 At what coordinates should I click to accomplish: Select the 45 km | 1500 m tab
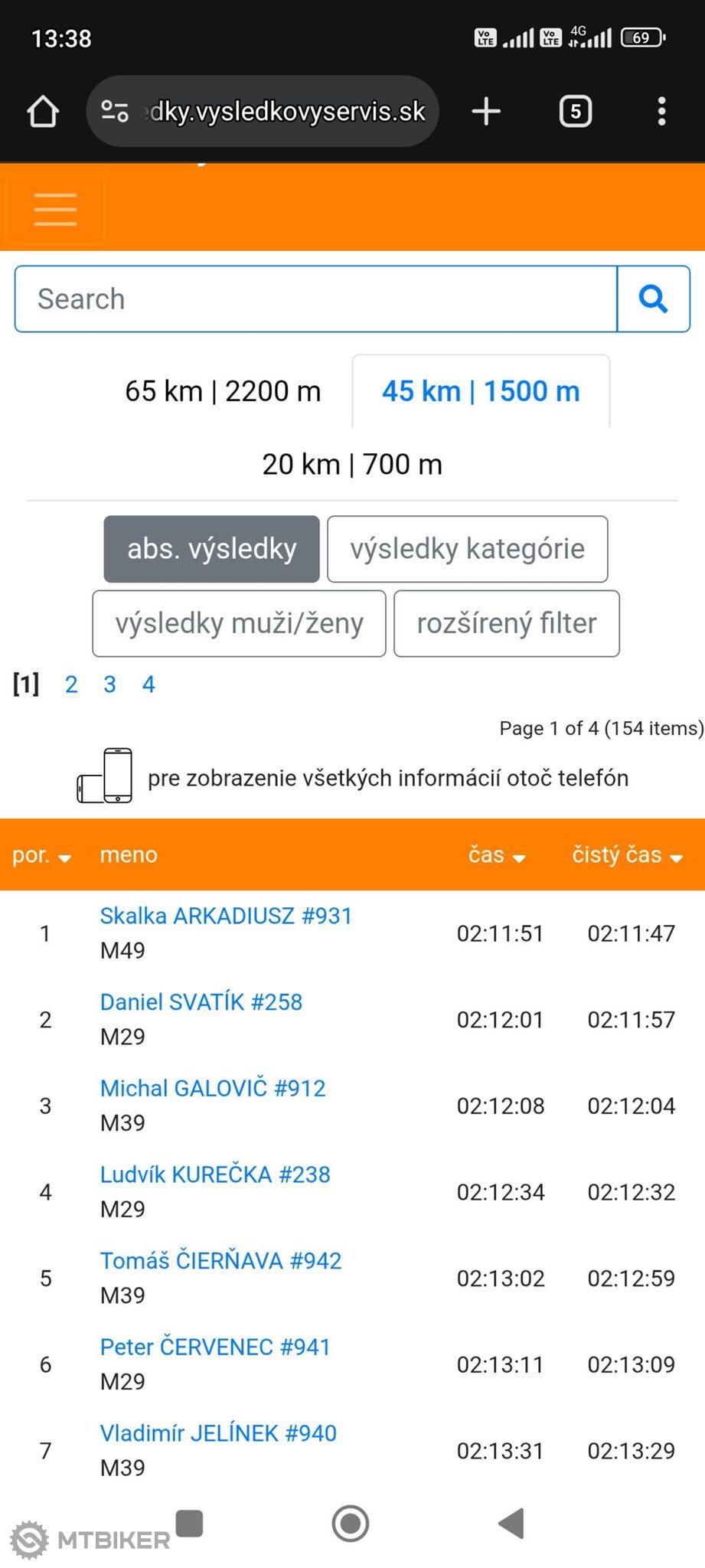(x=481, y=391)
